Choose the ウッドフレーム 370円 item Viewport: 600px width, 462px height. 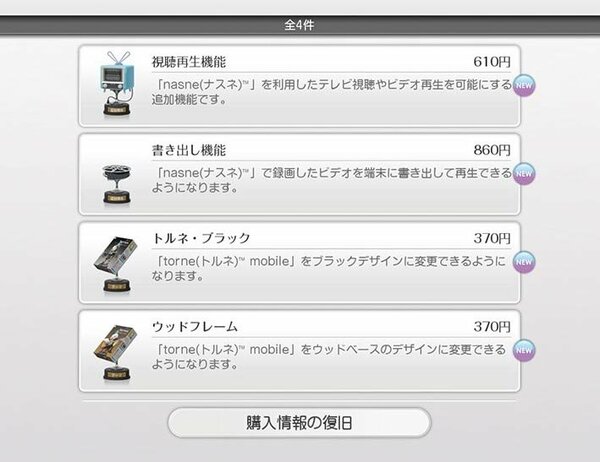pos(300,350)
